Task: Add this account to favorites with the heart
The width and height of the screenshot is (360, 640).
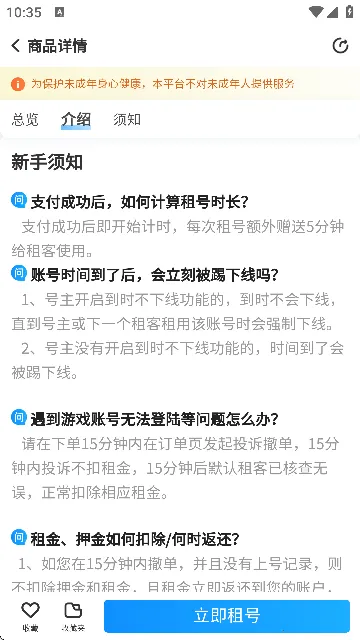Action: (30, 616)
